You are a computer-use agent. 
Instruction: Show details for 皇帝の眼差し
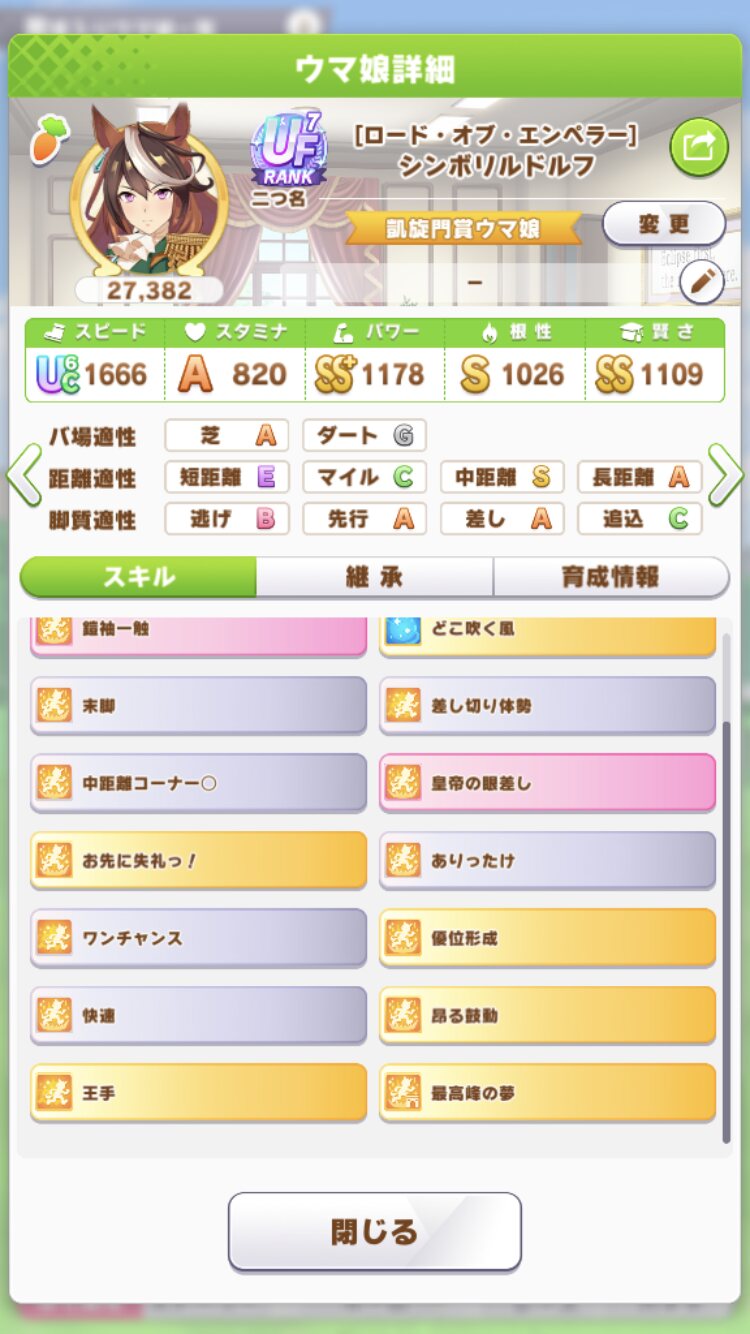(547, 782)
